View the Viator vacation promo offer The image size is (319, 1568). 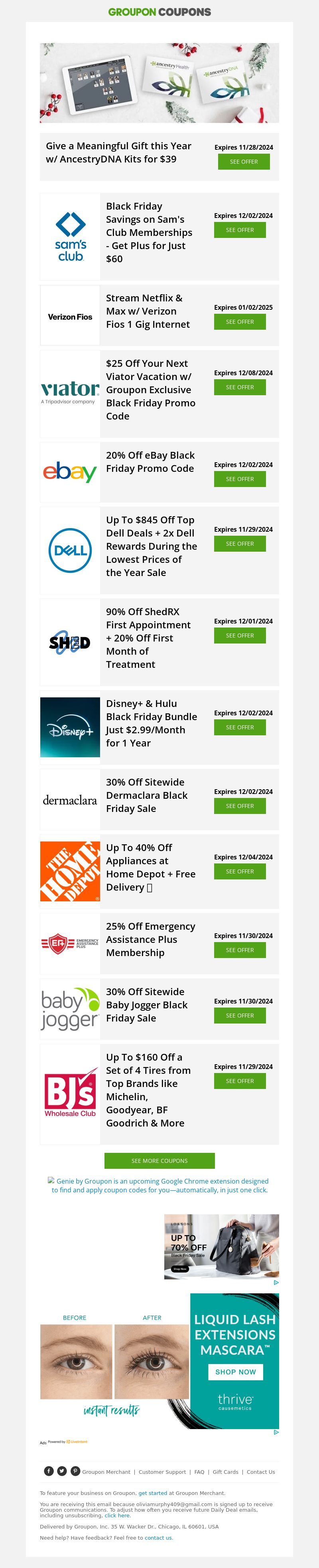[x=239, y=387]
